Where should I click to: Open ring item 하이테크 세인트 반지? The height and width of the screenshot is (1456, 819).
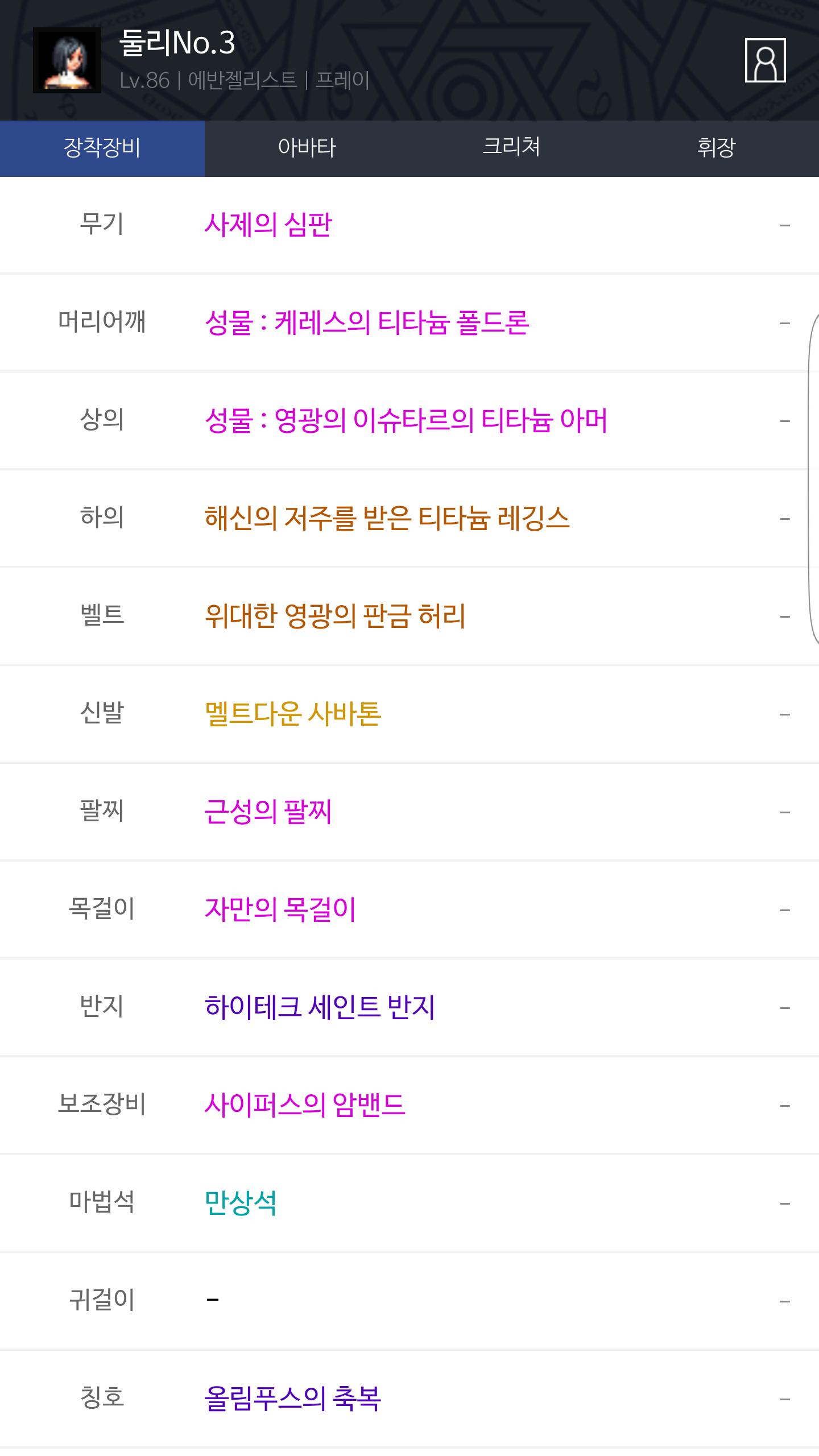pyautogui.click(x=320, y=1007)
